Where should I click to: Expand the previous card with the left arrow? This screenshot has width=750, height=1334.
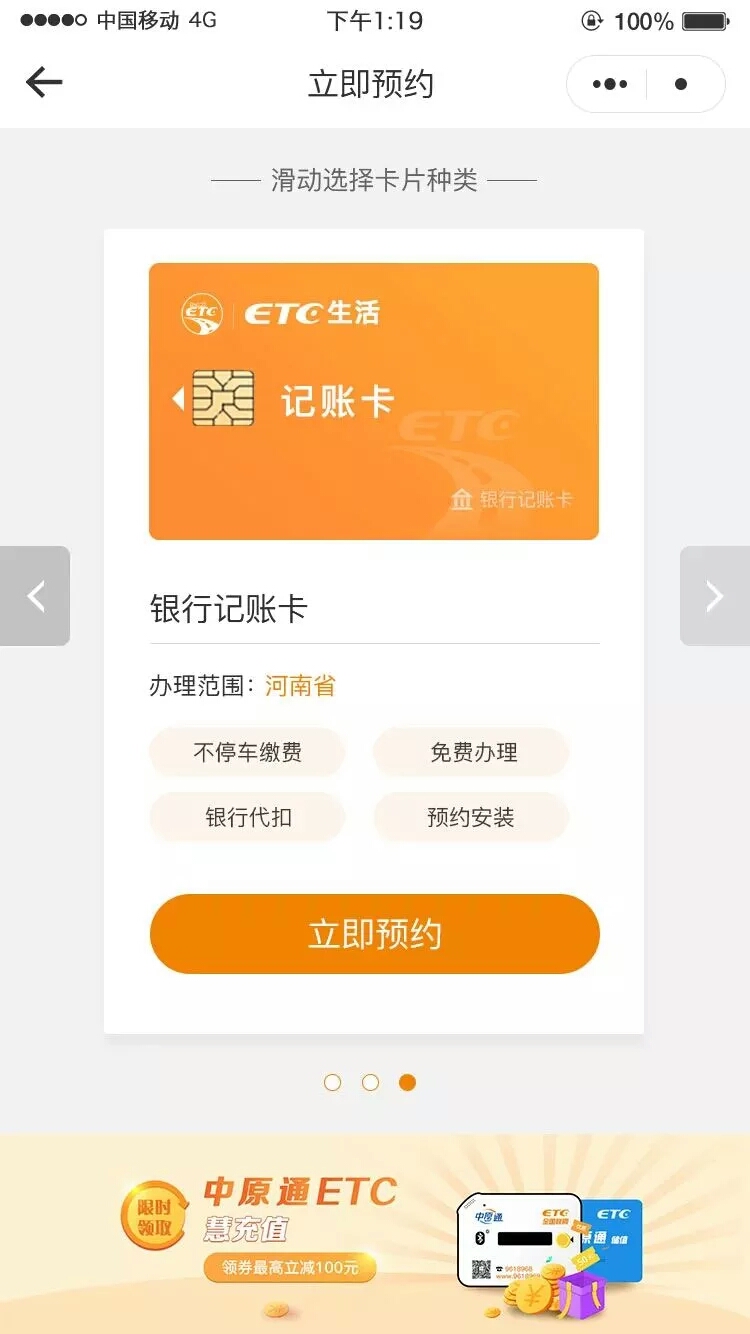click(x=36, y=596)
